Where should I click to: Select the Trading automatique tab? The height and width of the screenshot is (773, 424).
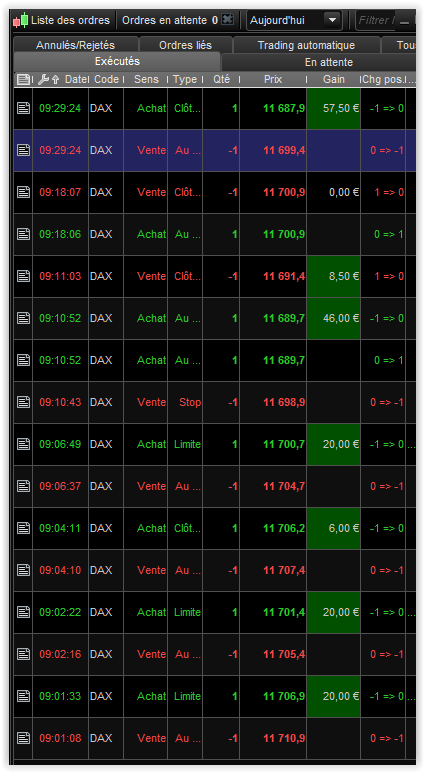[x=306, y=45]
